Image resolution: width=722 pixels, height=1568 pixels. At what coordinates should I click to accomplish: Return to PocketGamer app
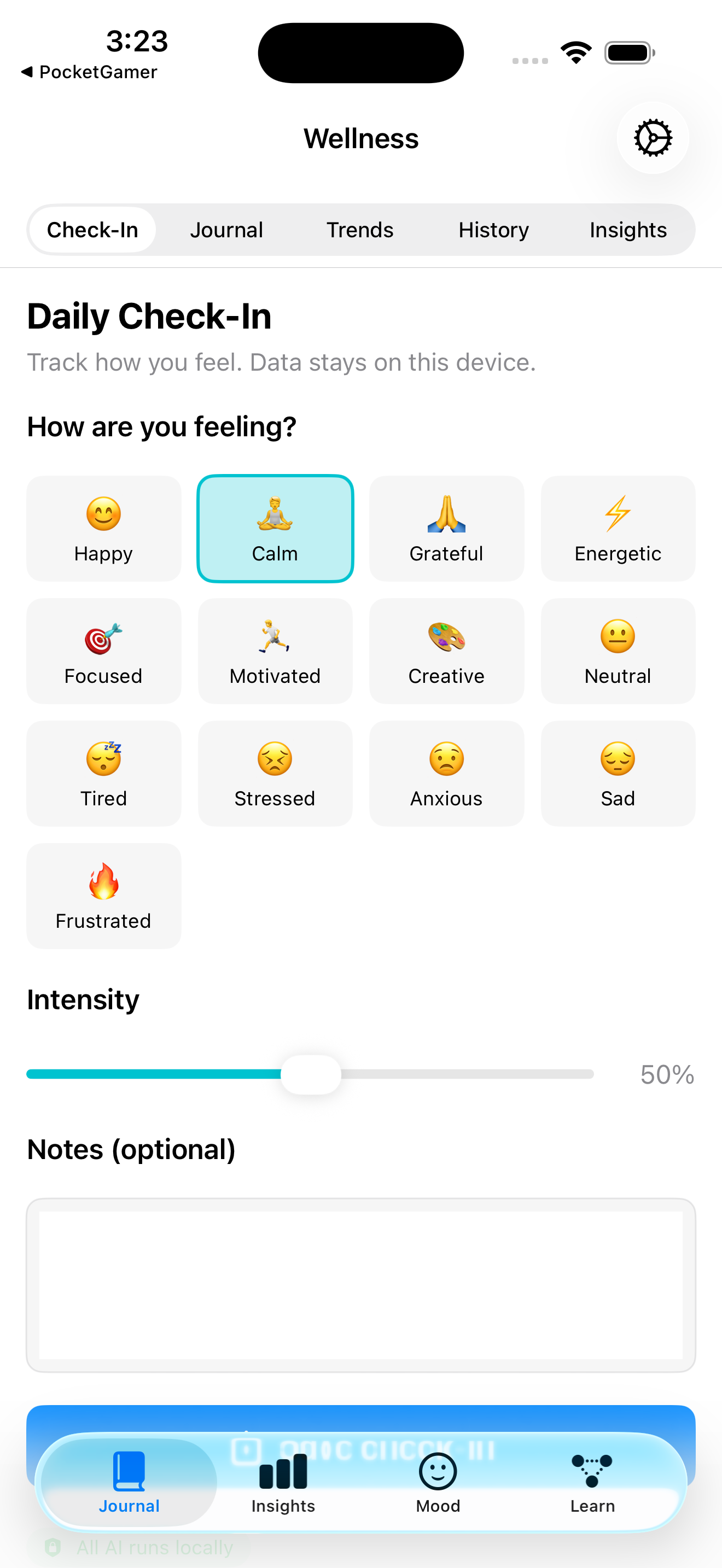click(89, 72)
